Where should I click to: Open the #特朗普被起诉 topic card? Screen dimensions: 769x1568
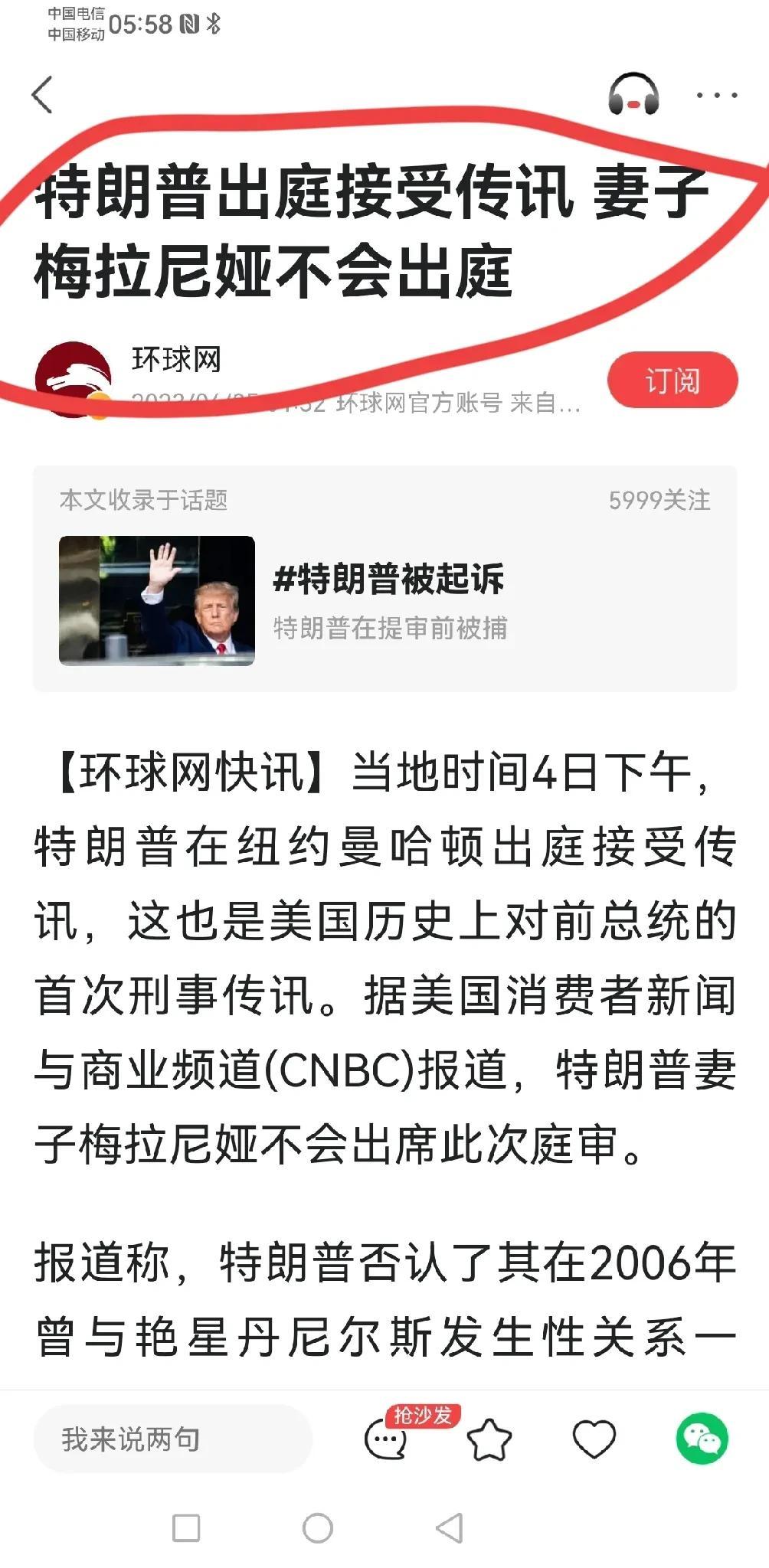(384, 599)
